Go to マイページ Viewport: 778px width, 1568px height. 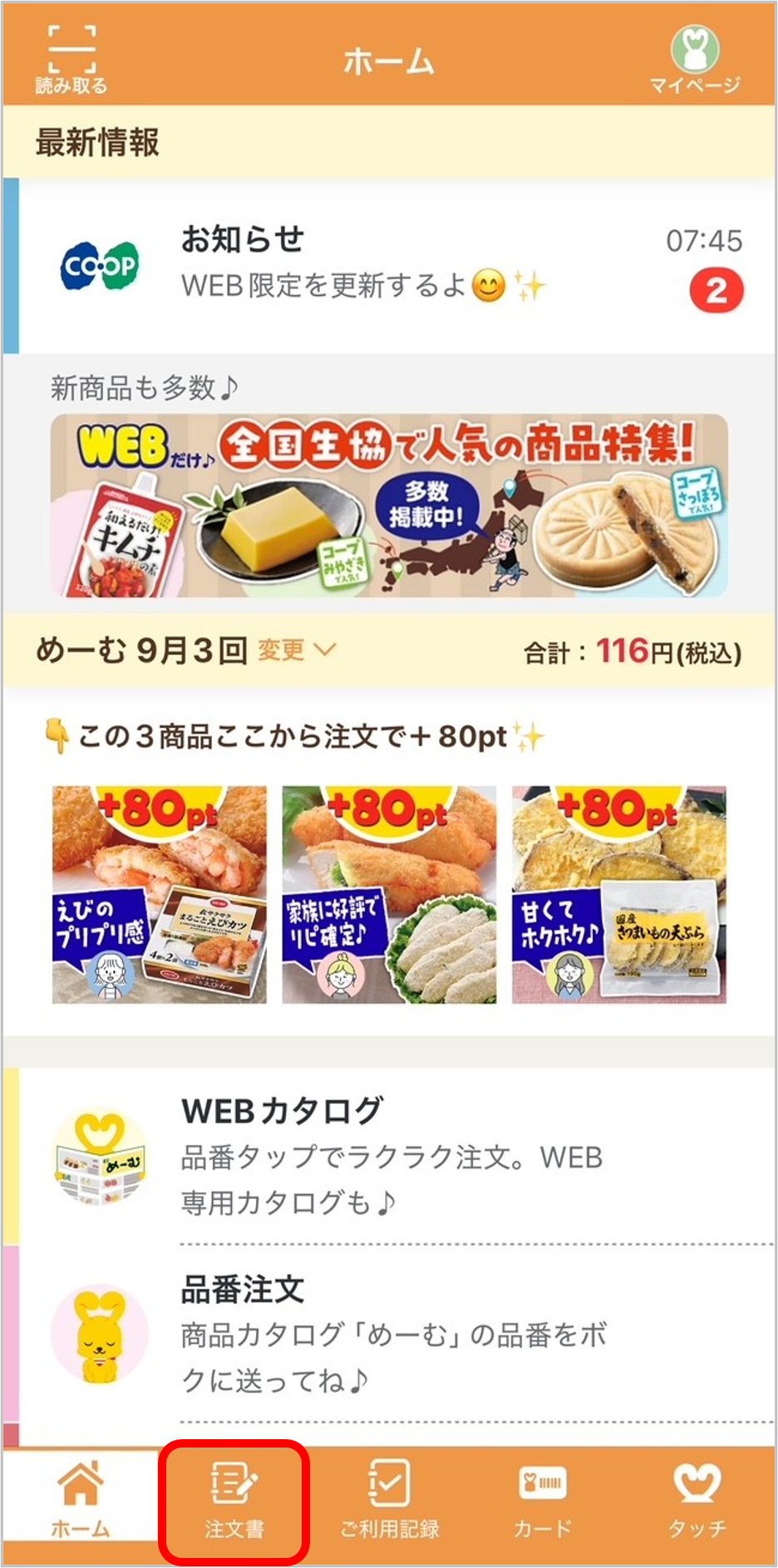tap(695, 60)
